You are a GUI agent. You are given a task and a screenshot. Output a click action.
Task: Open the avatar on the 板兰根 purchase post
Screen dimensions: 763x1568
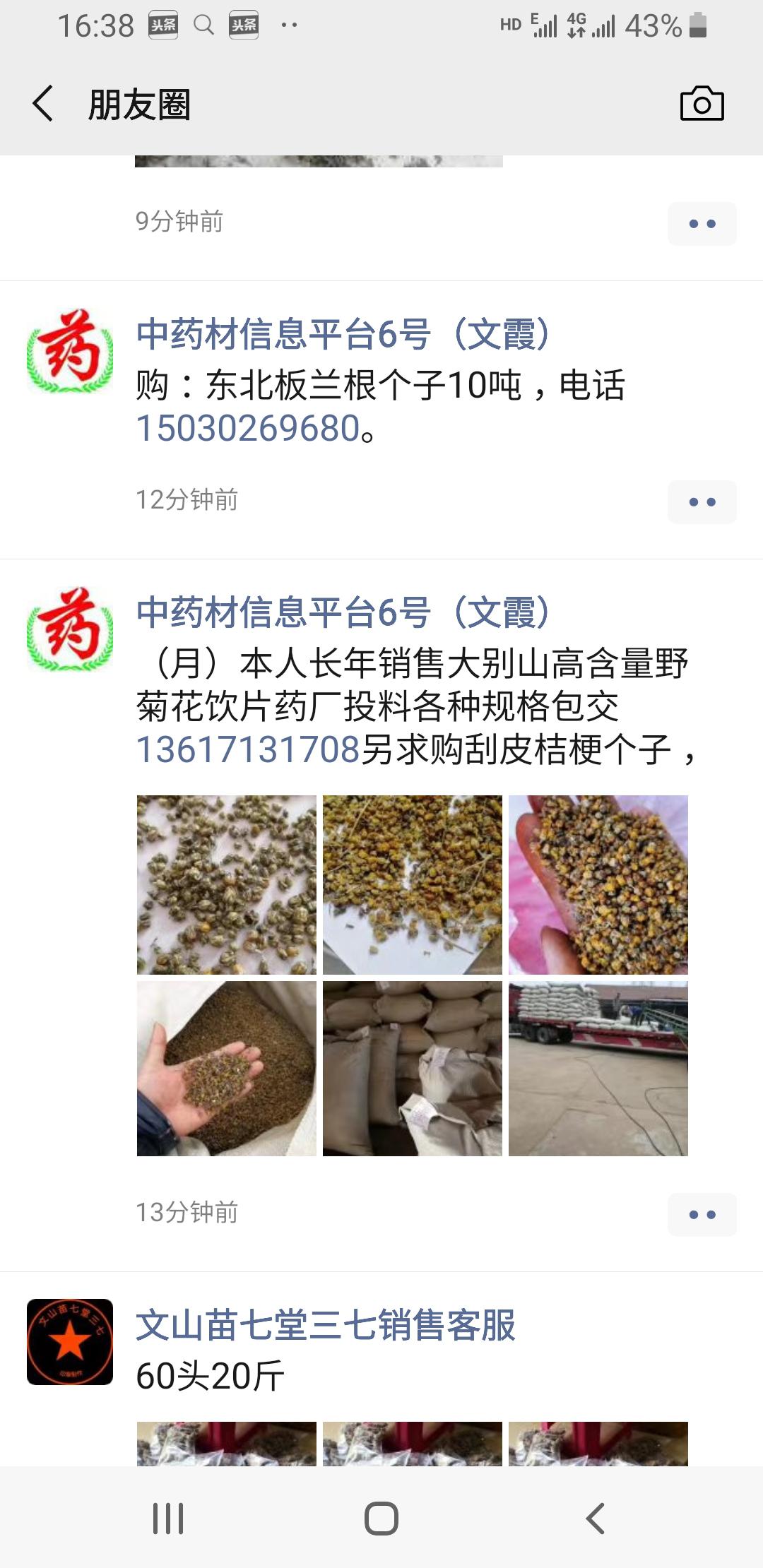(70, 351)
